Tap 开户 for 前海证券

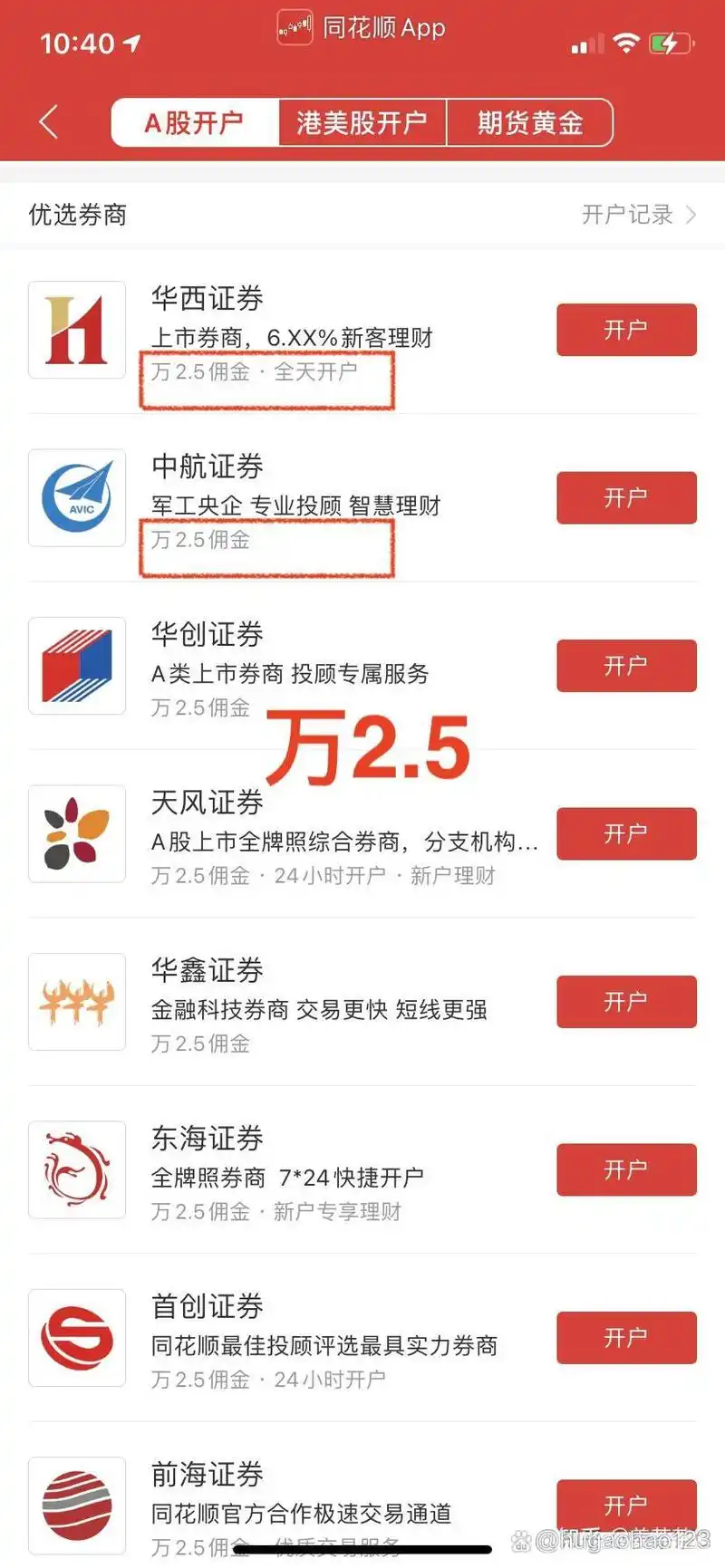point(626,1505)
